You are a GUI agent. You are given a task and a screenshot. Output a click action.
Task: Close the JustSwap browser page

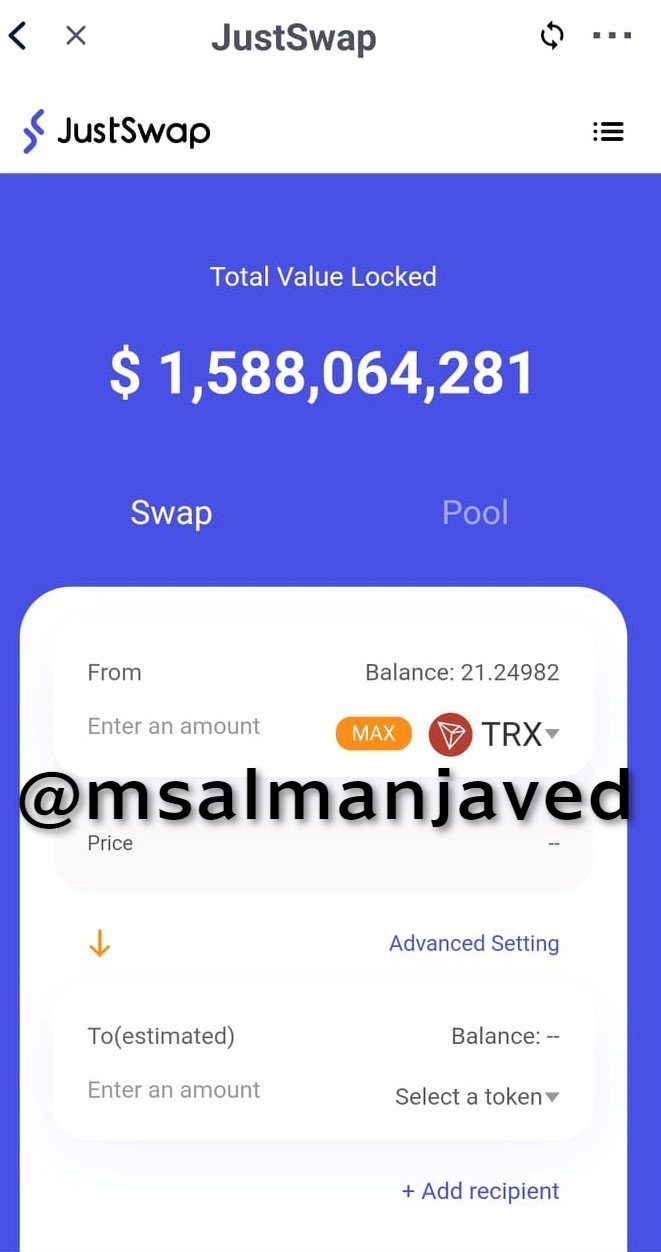(76, 36)
